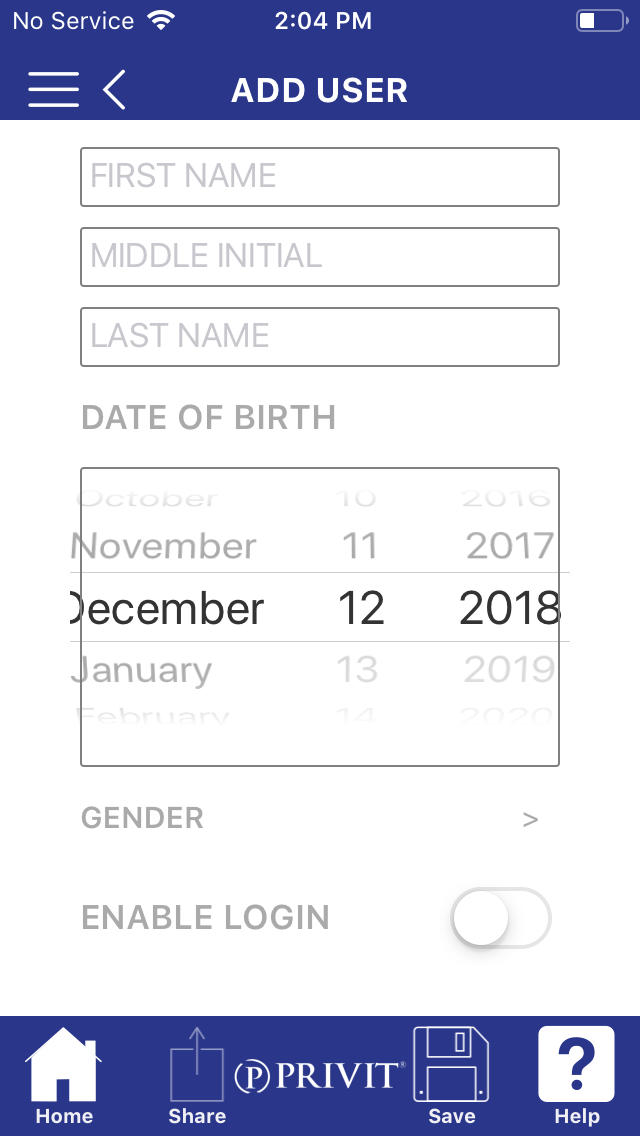Tap the First Name field
Screen dimensions: 640x1136
(x=320, y=177)
